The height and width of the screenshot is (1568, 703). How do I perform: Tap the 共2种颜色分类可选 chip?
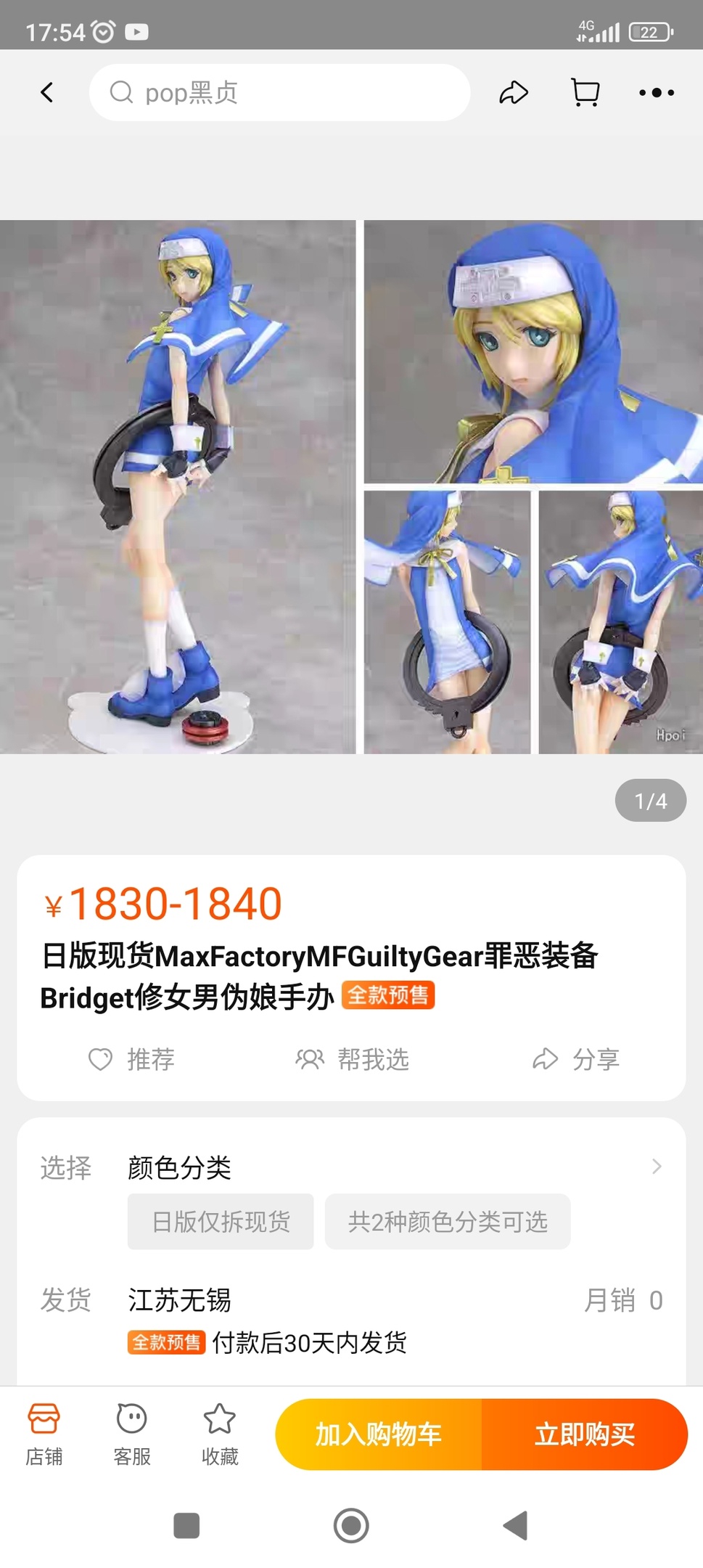pos(448,1222)
